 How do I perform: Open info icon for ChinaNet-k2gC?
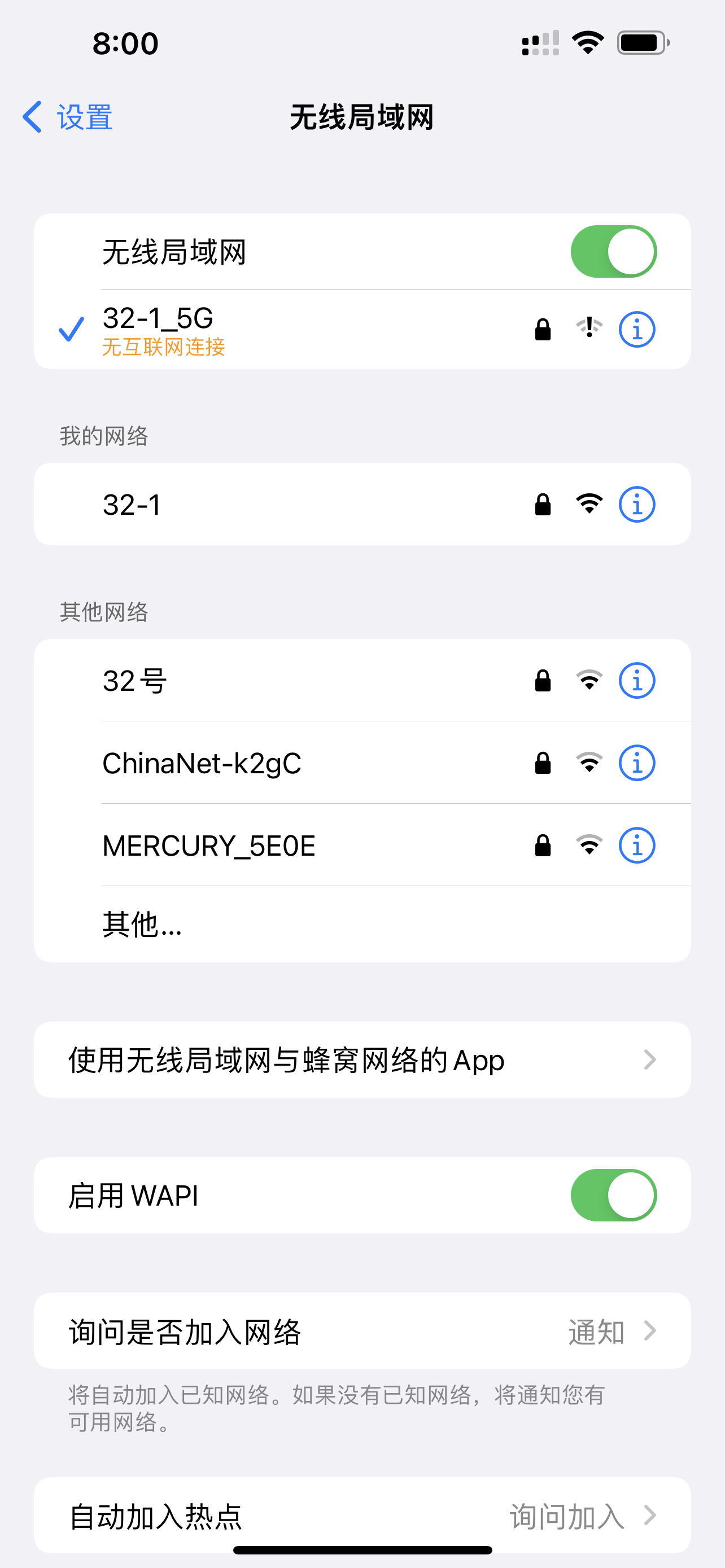(x=636, y=763)
